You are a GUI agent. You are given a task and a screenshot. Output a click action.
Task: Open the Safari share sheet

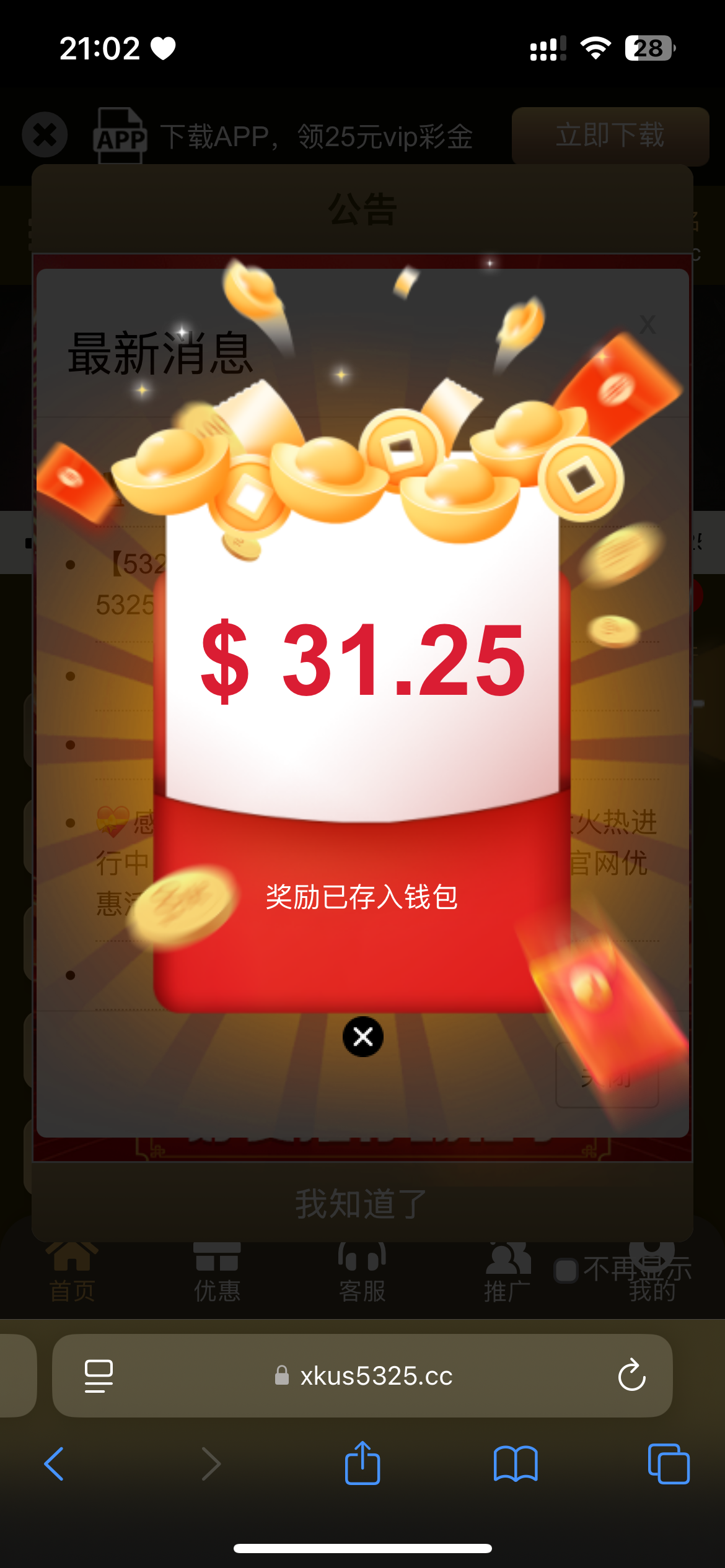[x=362, y=1464]
